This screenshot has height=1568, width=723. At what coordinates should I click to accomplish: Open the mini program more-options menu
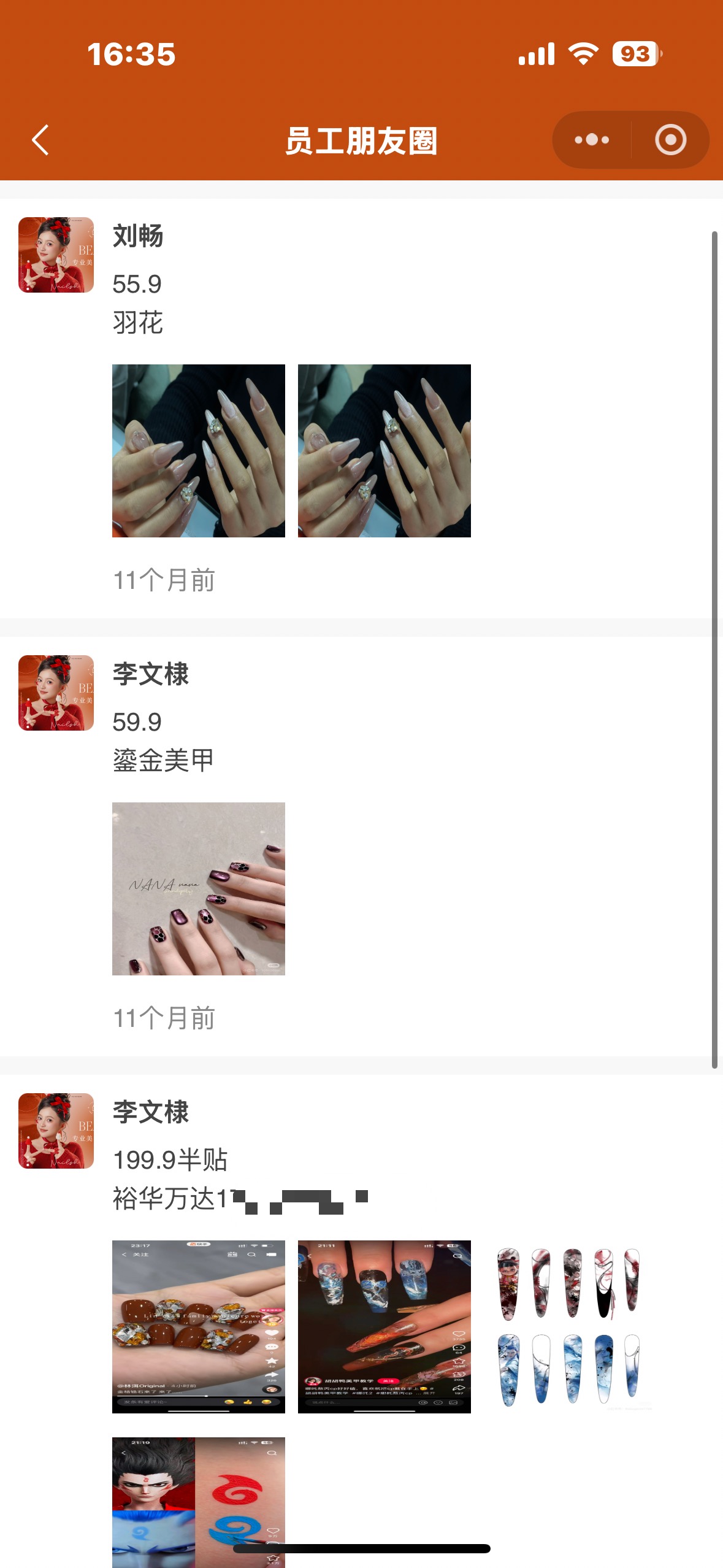tap(591, 140)
